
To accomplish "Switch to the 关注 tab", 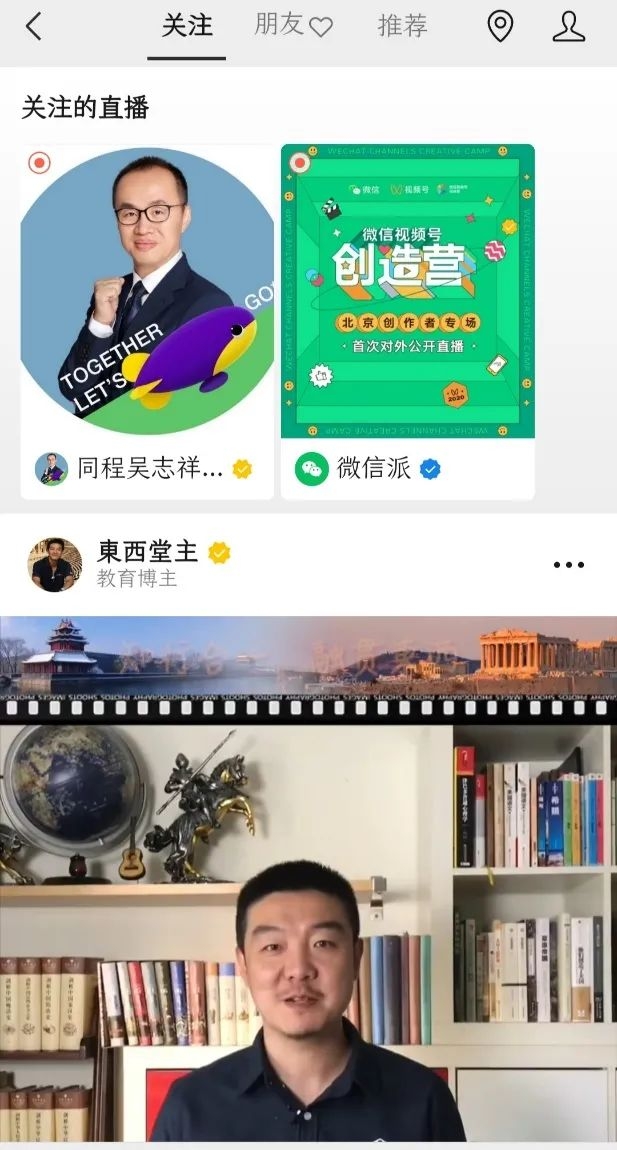I will point(187,26).
